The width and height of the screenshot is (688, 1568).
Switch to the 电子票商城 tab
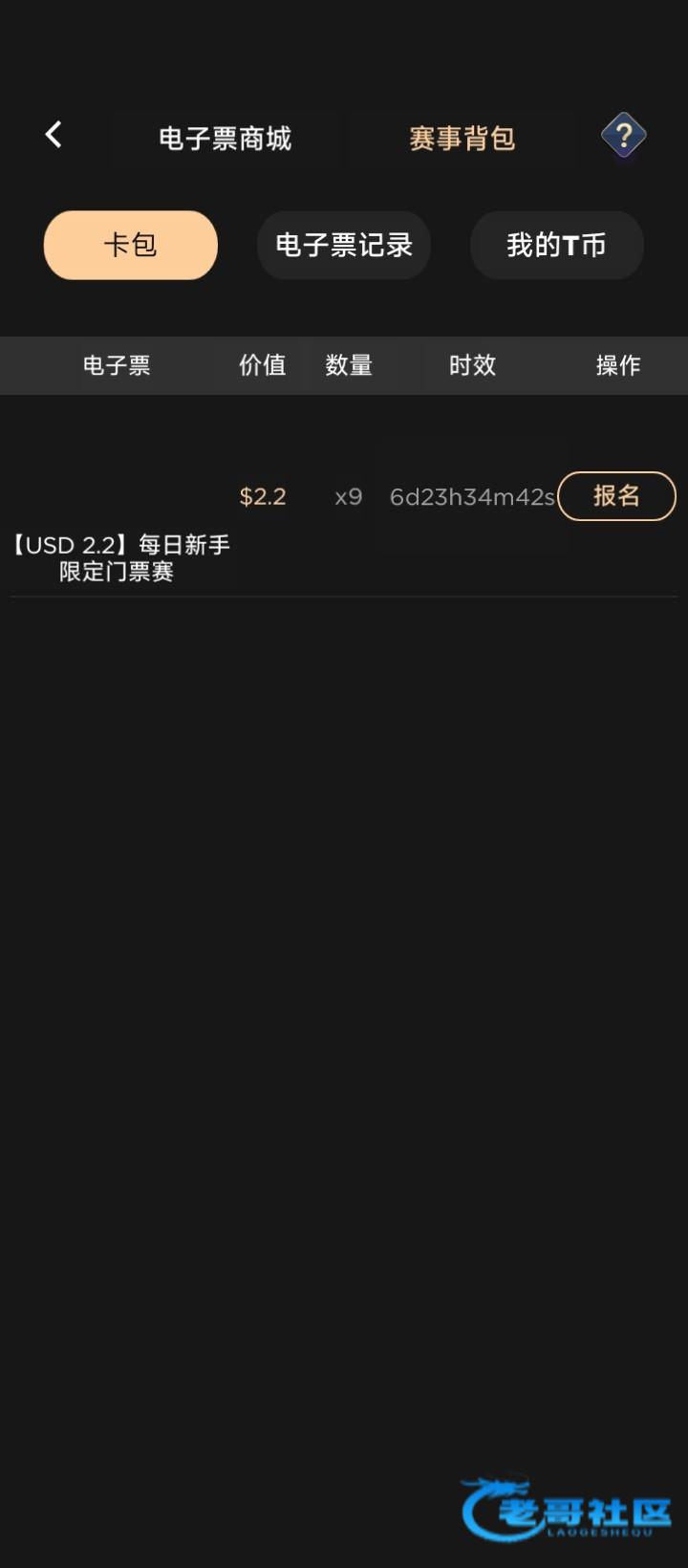coord(226,139)
